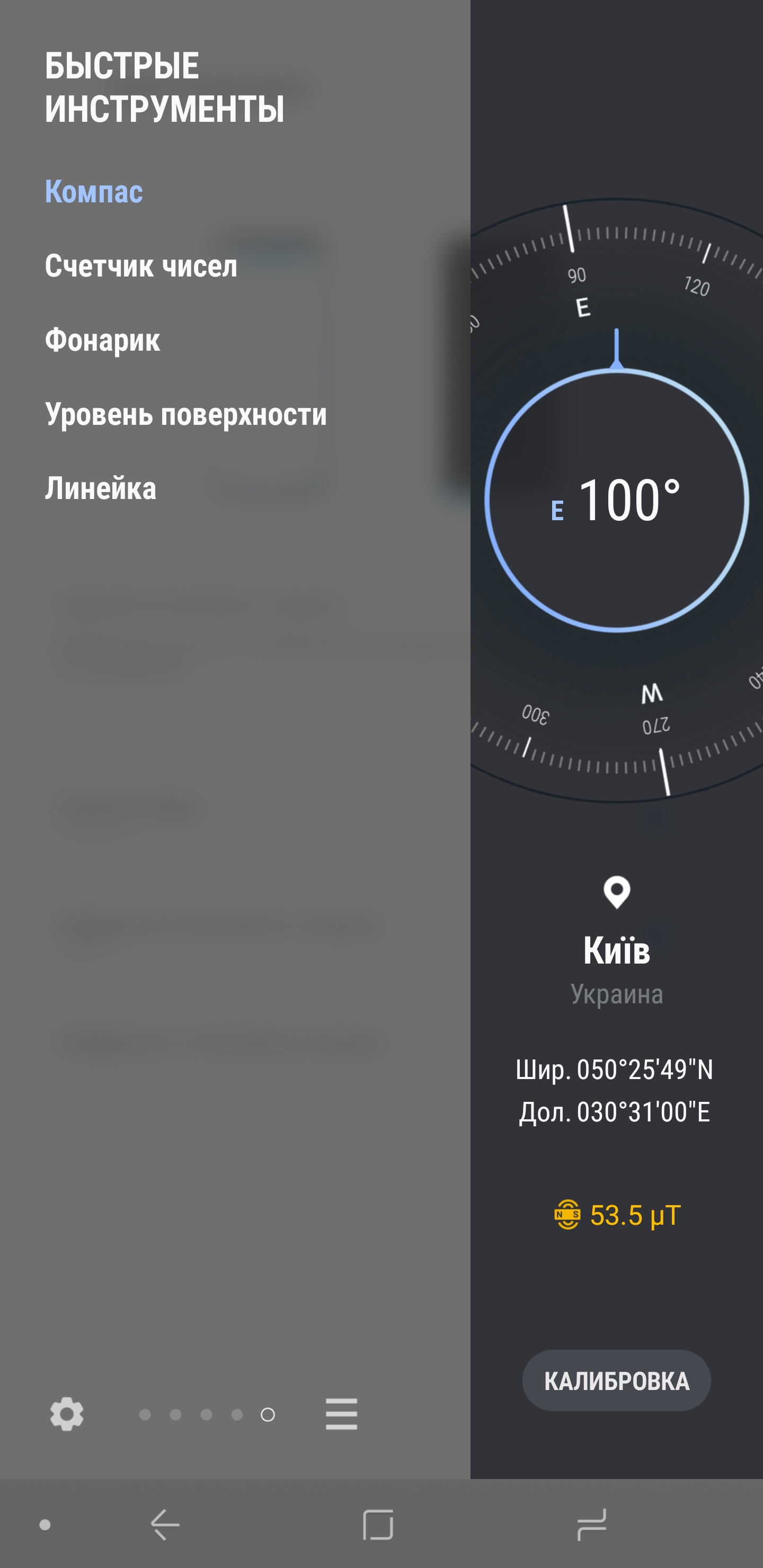Open the Фонарик flashlight tool

[102, 340]
